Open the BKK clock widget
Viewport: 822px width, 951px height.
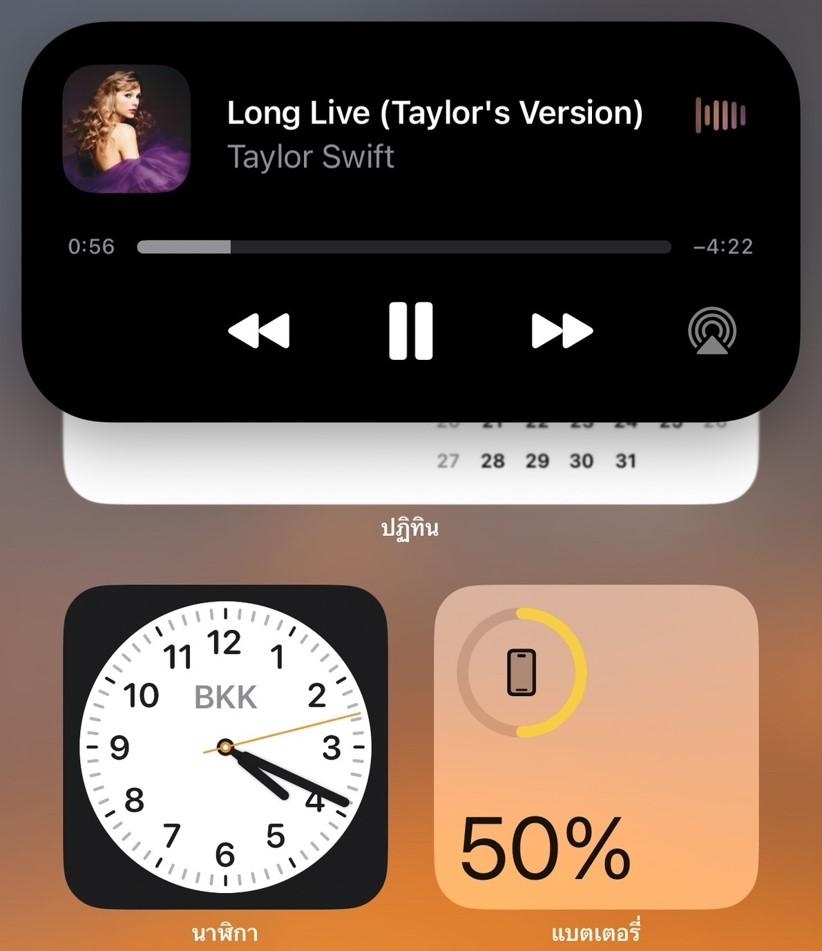(225, 746)
